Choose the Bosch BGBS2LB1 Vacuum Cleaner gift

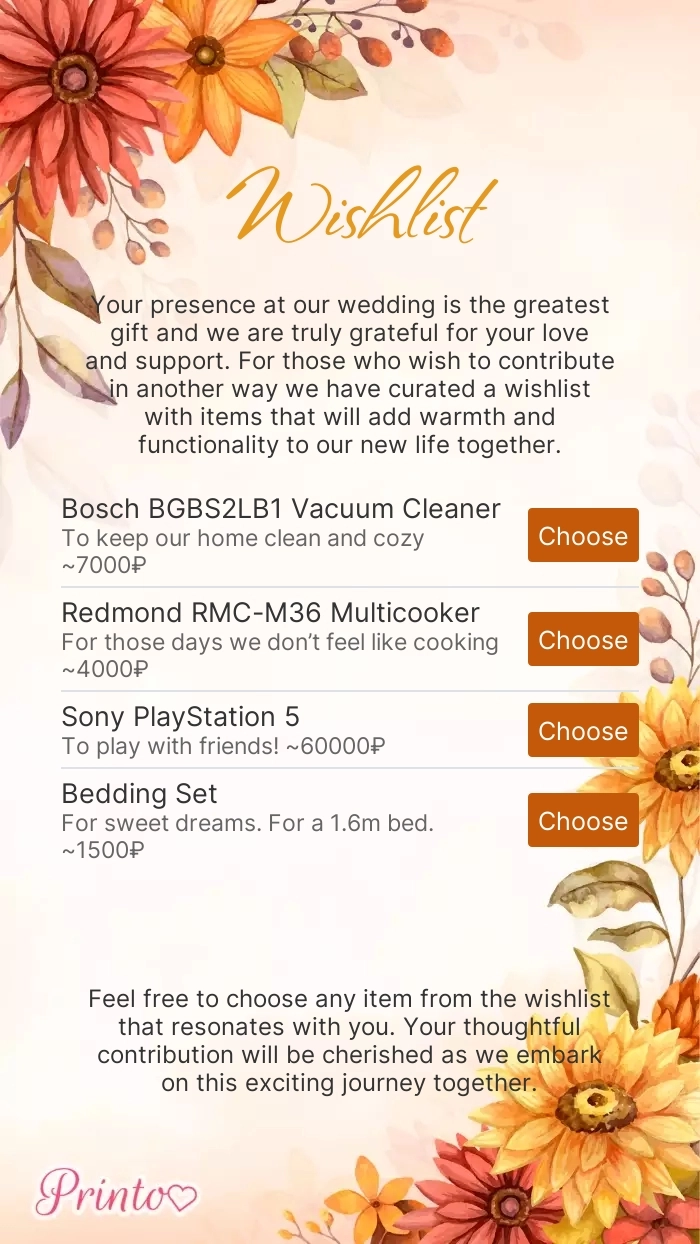(583, 535)
